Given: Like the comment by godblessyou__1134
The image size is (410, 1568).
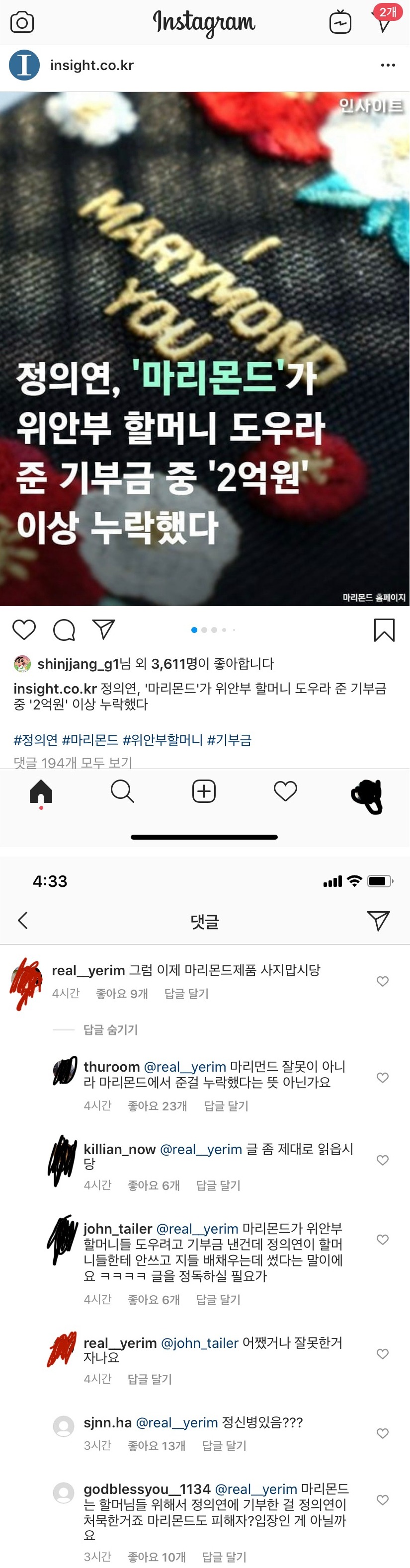Looking at the screenshot, I should (x=383, y=1499).
